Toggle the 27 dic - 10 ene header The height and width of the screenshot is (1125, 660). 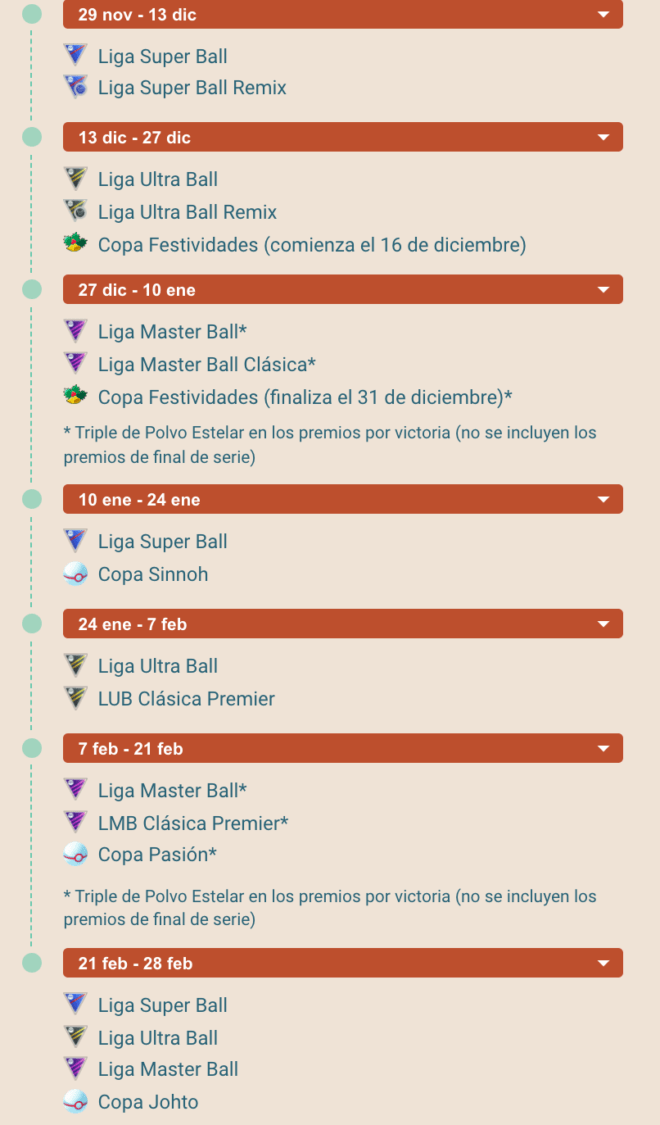pyautogui.click(x=343, y=290)
